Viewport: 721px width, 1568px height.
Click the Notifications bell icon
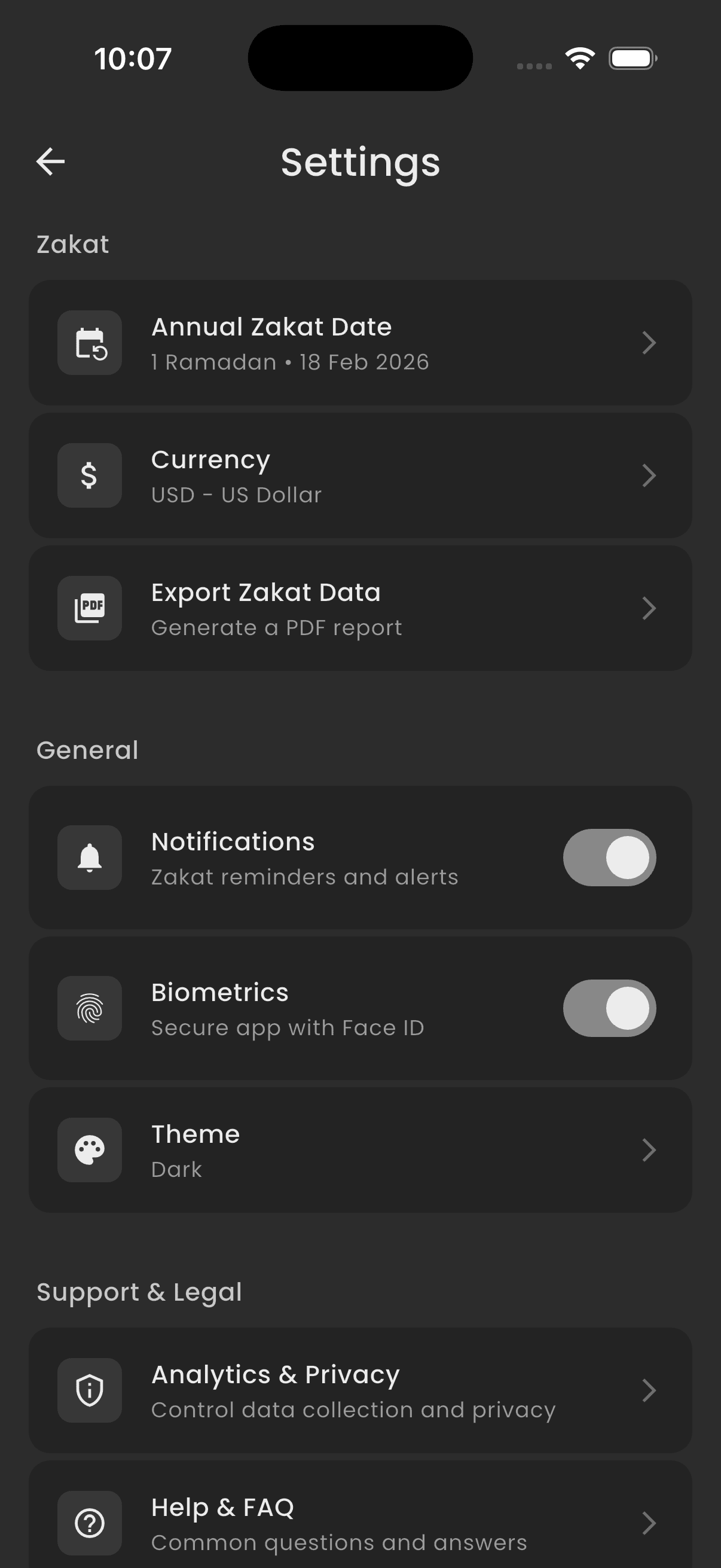point(90,858)
